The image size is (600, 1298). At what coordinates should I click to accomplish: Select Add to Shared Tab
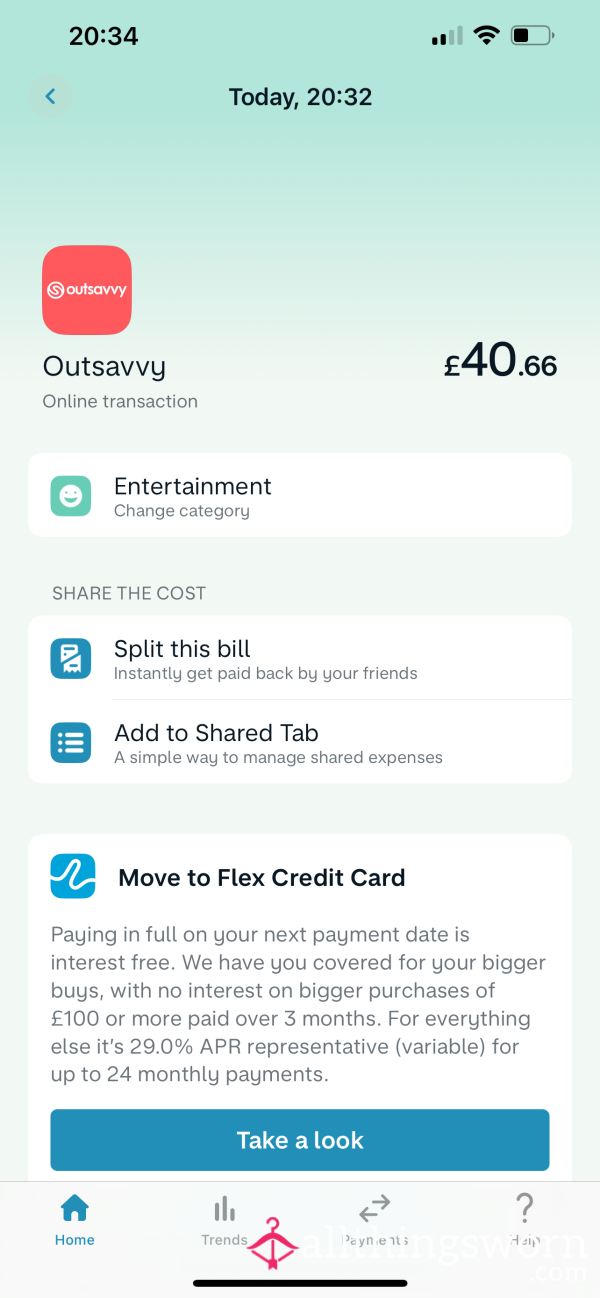pos(300,742)
